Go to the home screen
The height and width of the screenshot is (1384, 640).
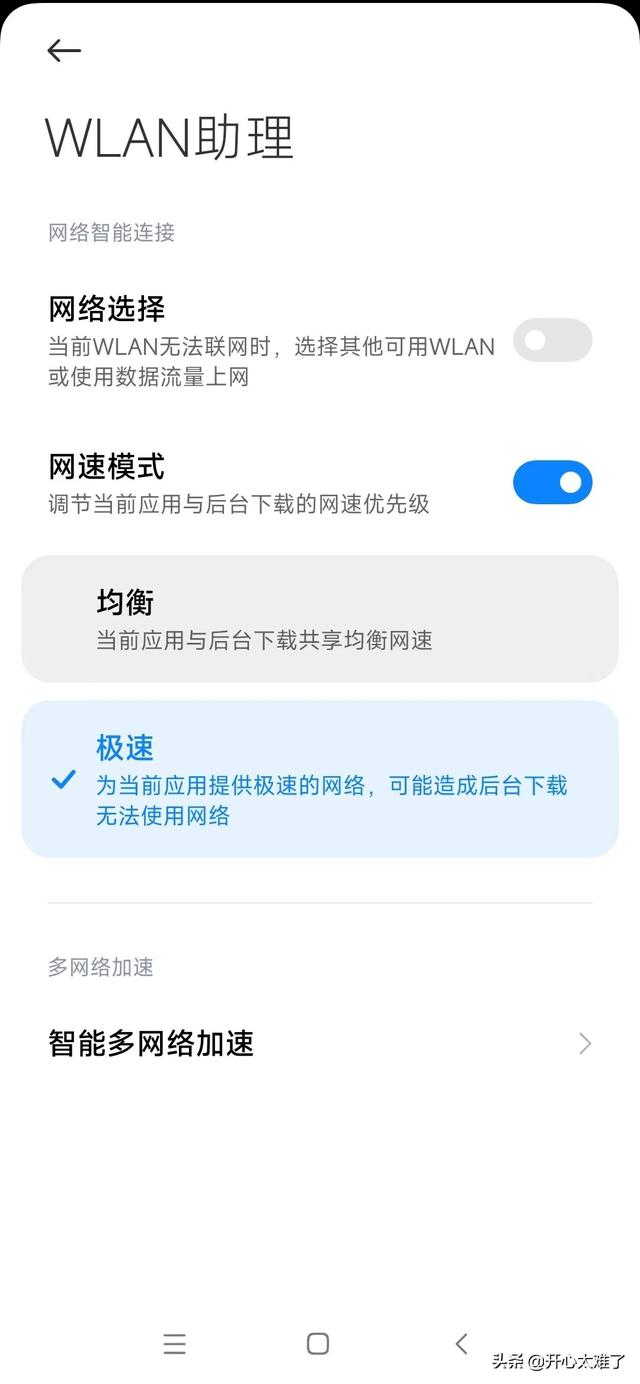[318, 1344]
